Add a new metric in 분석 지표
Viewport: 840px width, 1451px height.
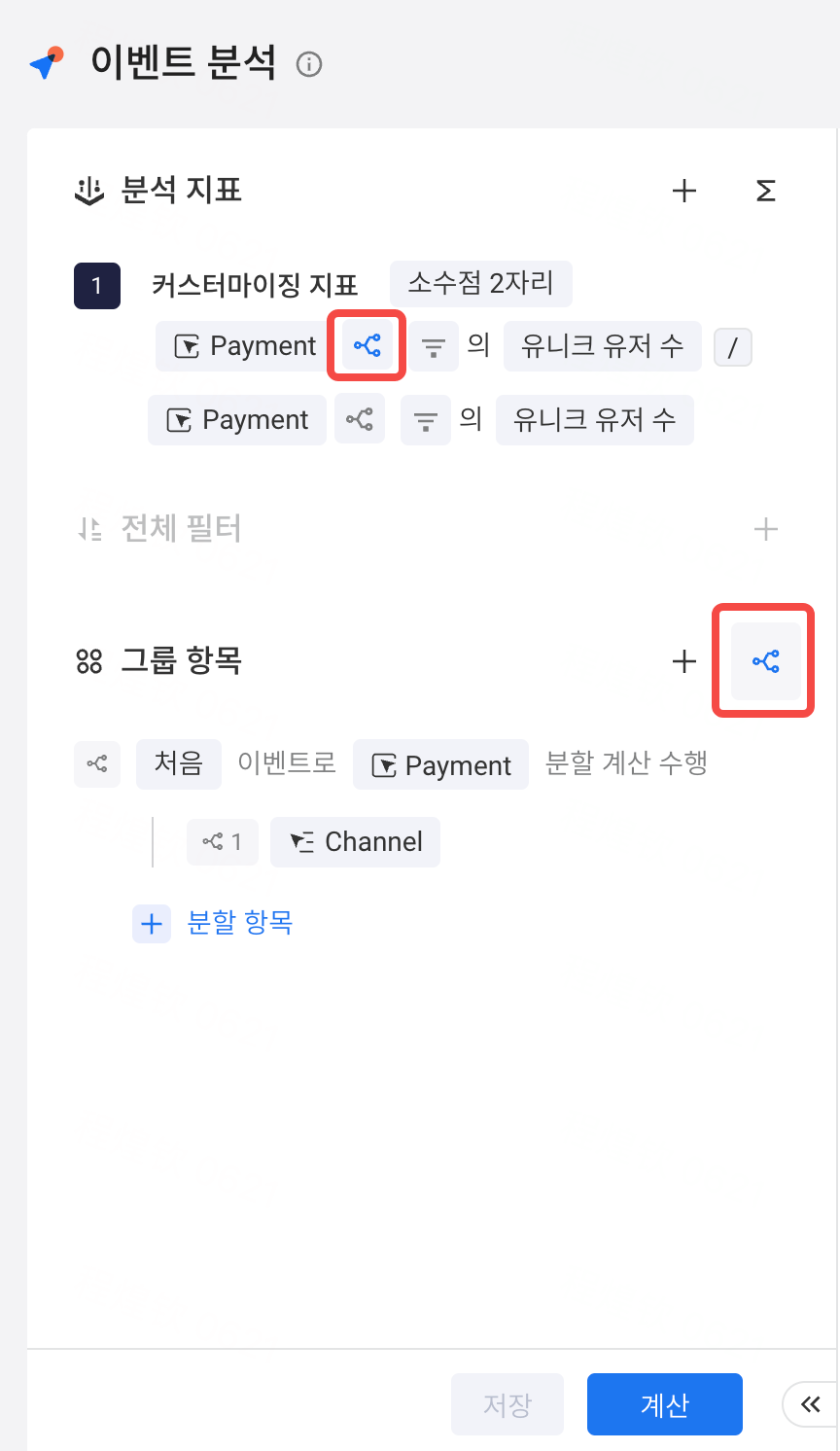coord(684,191)
